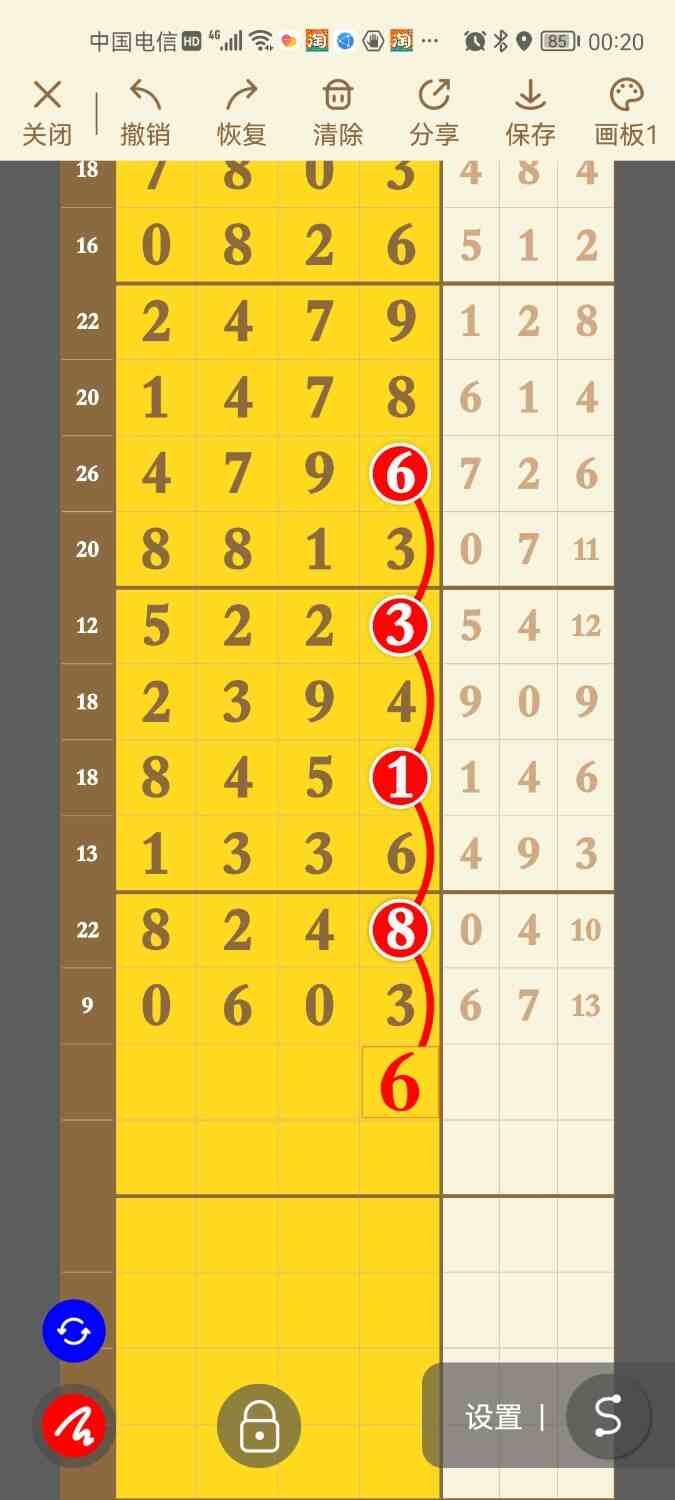Tap the curve line S button

click(607, 1416)
